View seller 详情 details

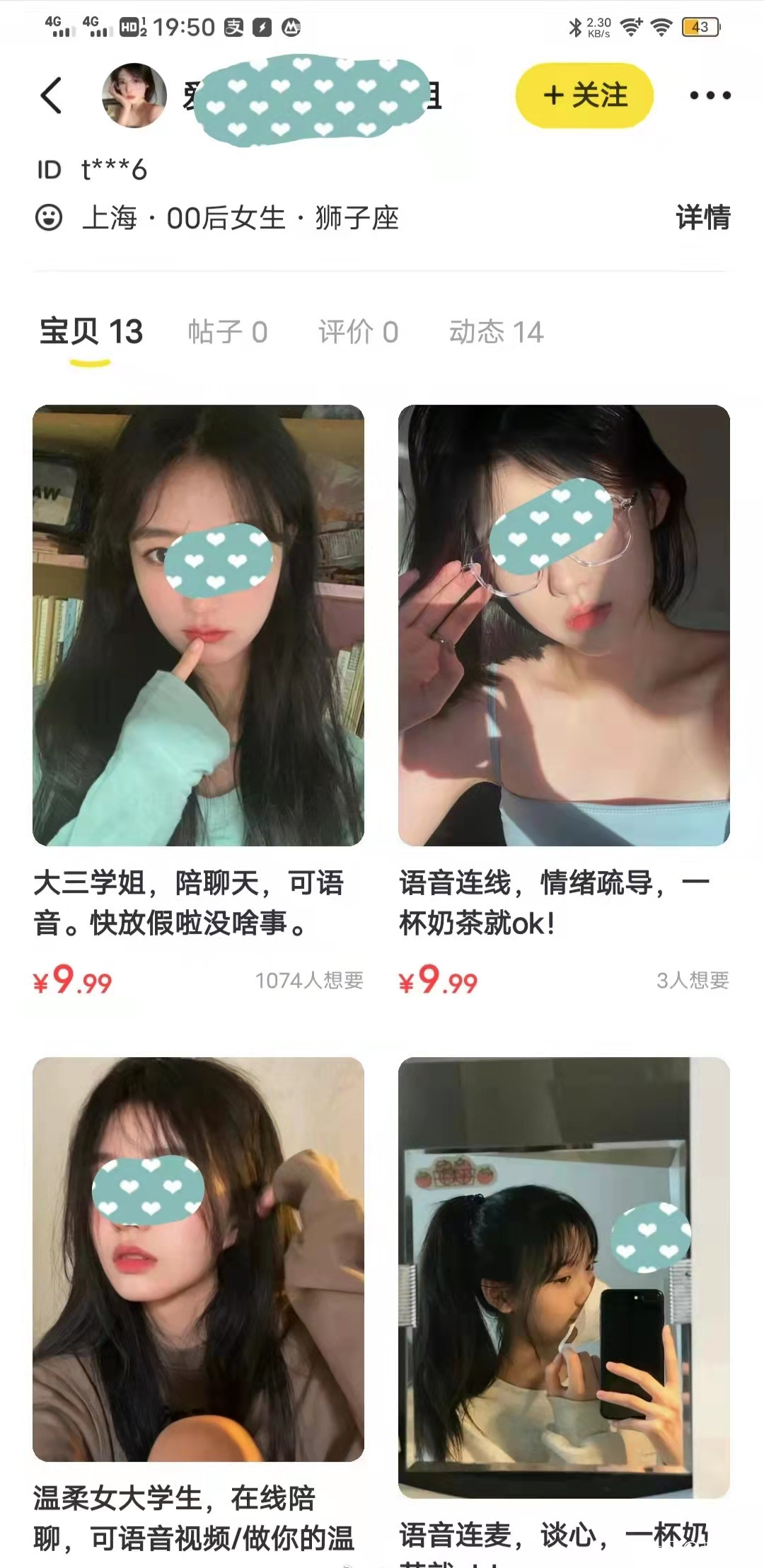[702, 217]
